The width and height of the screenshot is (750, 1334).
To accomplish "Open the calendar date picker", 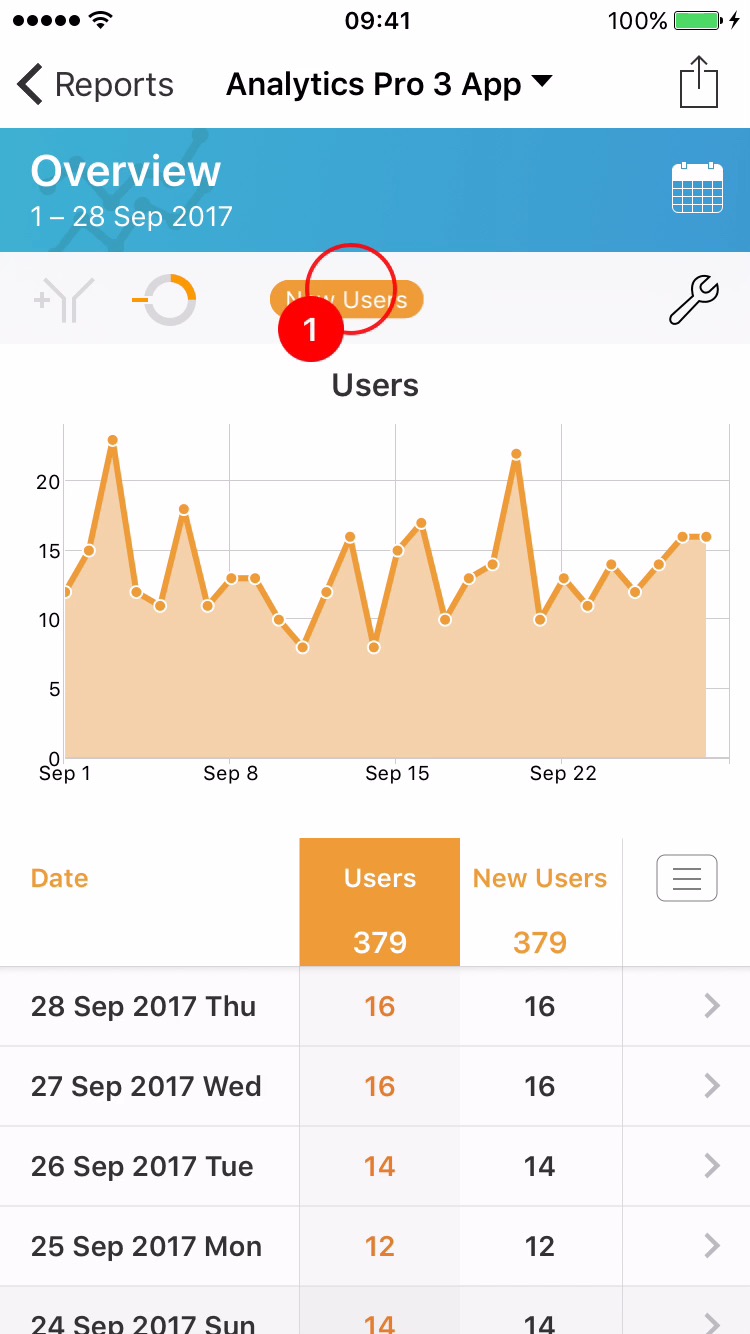I will click(697, 188).
